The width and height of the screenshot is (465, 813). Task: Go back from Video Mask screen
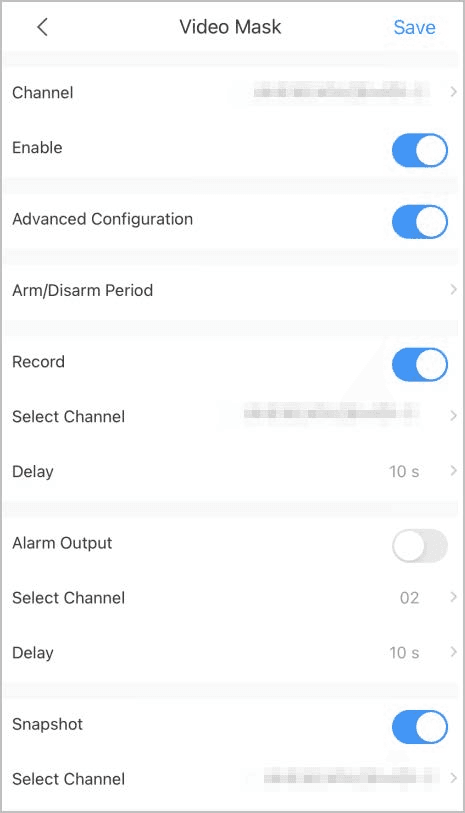tap(43, 27)
